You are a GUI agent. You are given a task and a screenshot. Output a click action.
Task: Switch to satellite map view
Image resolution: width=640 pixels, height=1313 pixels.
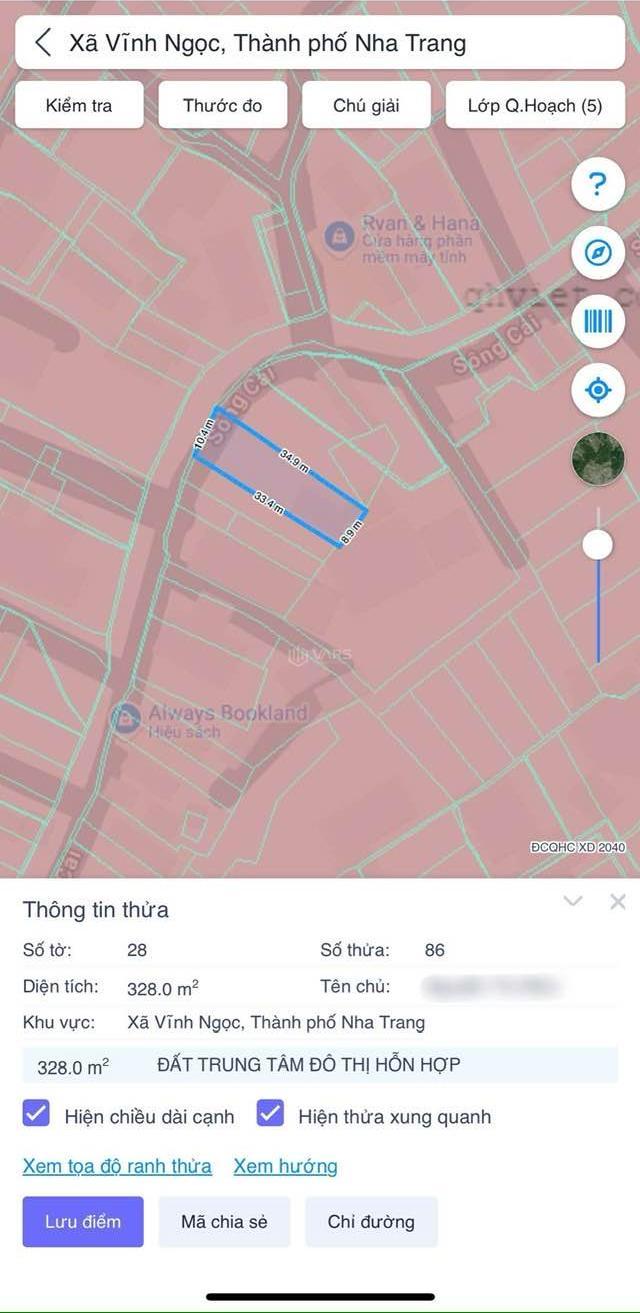pyautogui.click(x=598, y=458)
